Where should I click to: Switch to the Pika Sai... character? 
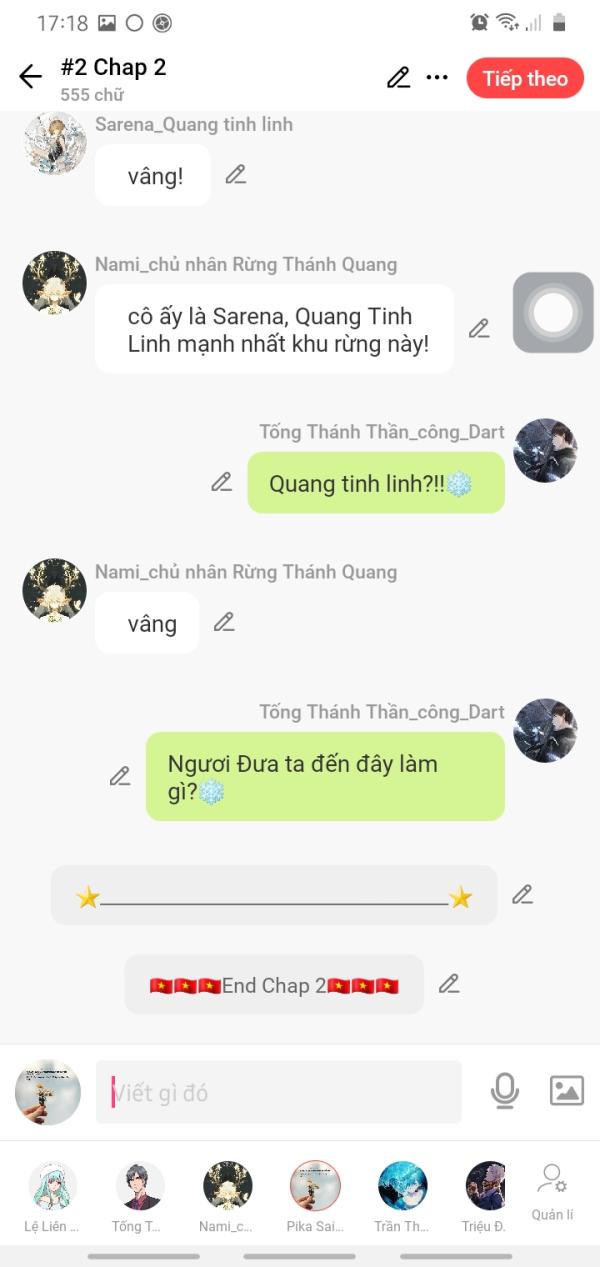(x=315, y=1187)
